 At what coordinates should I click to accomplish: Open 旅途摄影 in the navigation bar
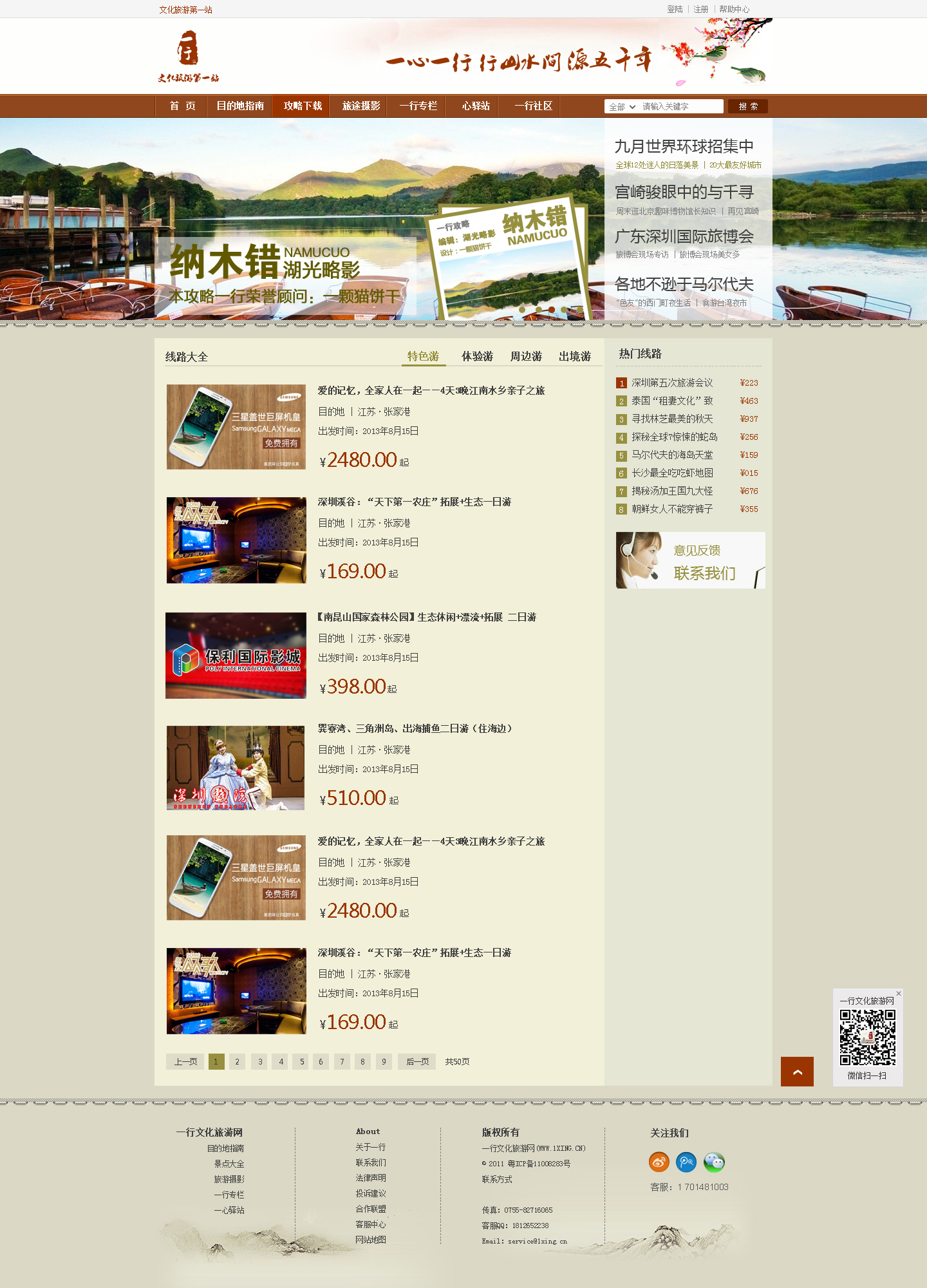(360, 106)
